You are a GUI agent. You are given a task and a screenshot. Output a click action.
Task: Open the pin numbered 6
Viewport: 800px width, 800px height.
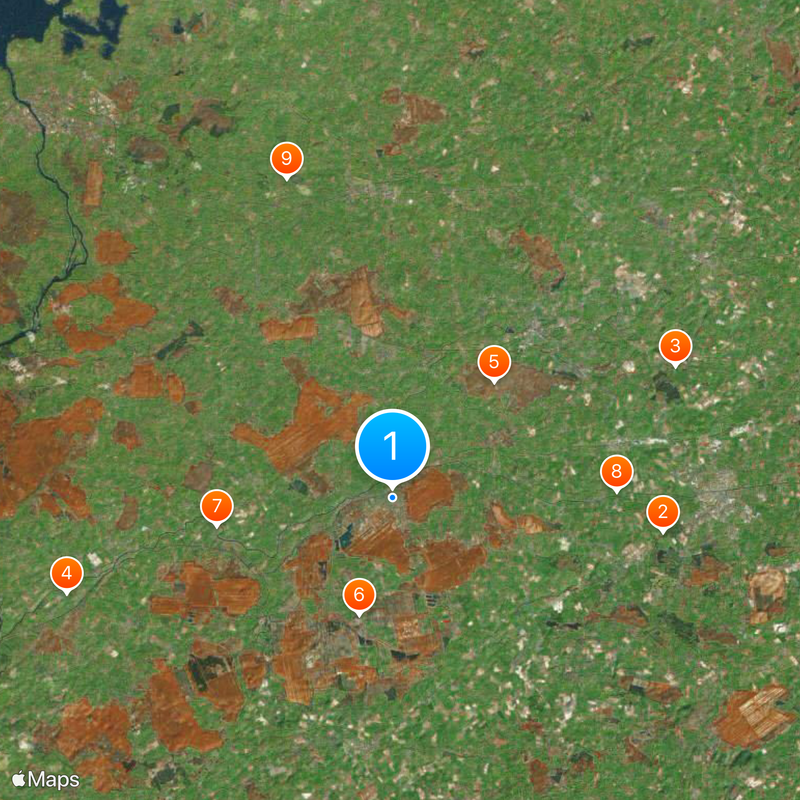click(x=359, y=595)
